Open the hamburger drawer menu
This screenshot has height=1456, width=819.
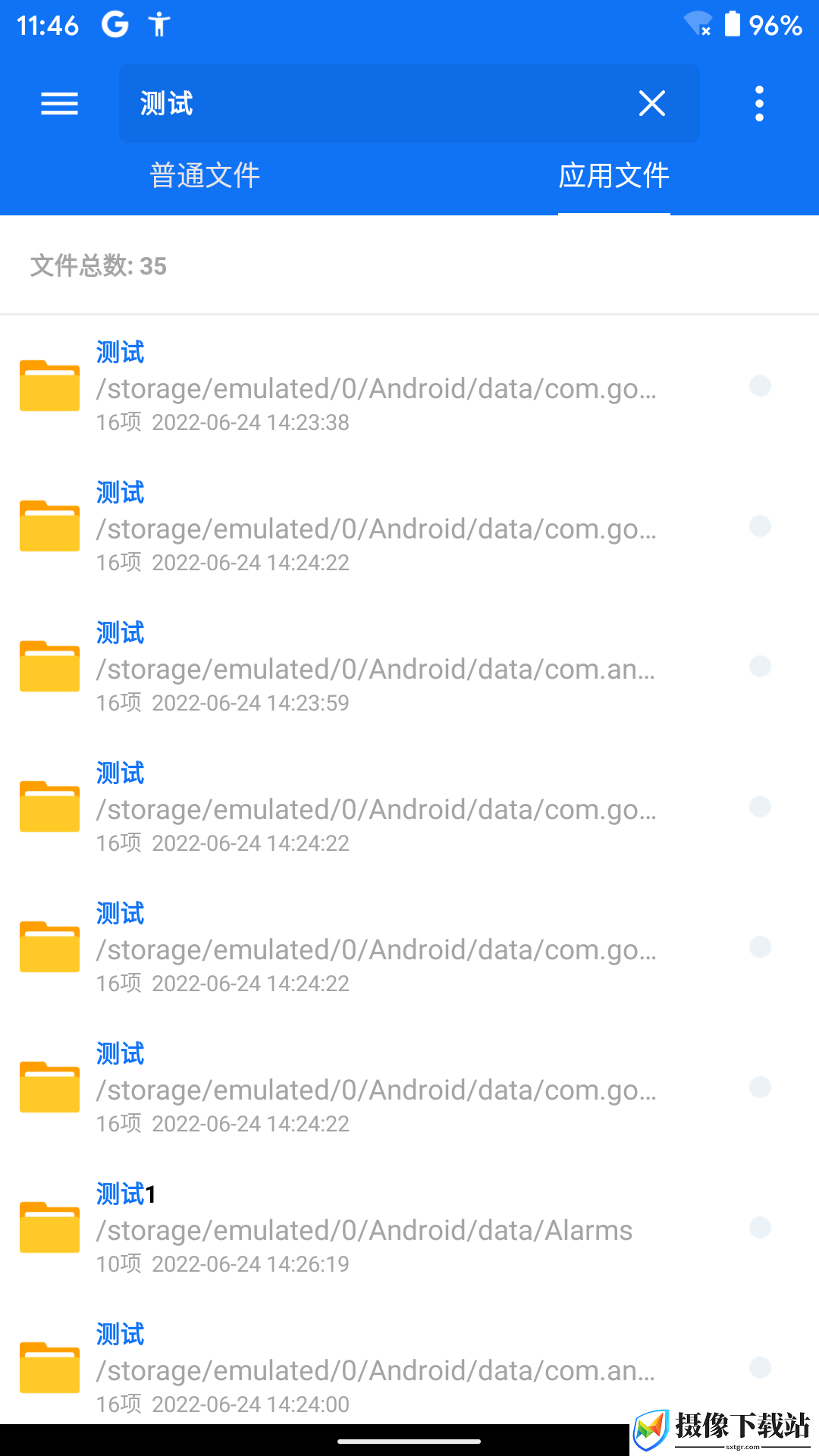[x=59, y=103]
